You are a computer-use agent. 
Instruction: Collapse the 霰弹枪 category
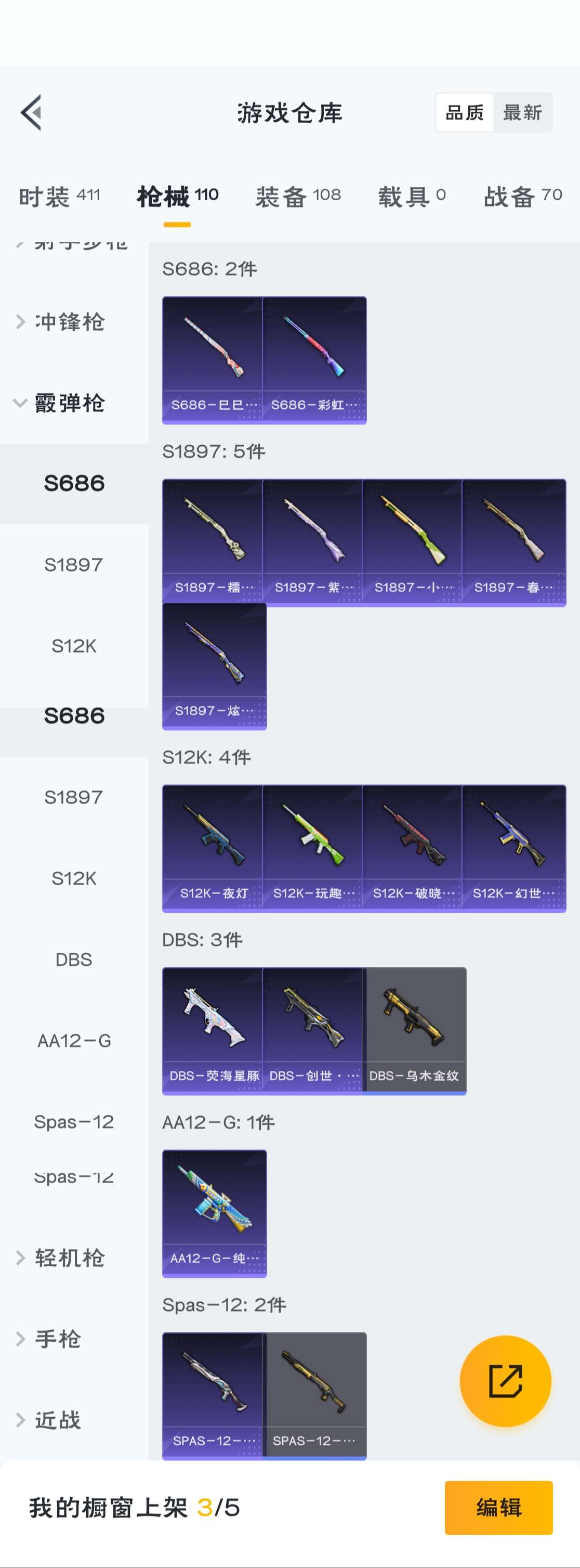click(69, 403)
